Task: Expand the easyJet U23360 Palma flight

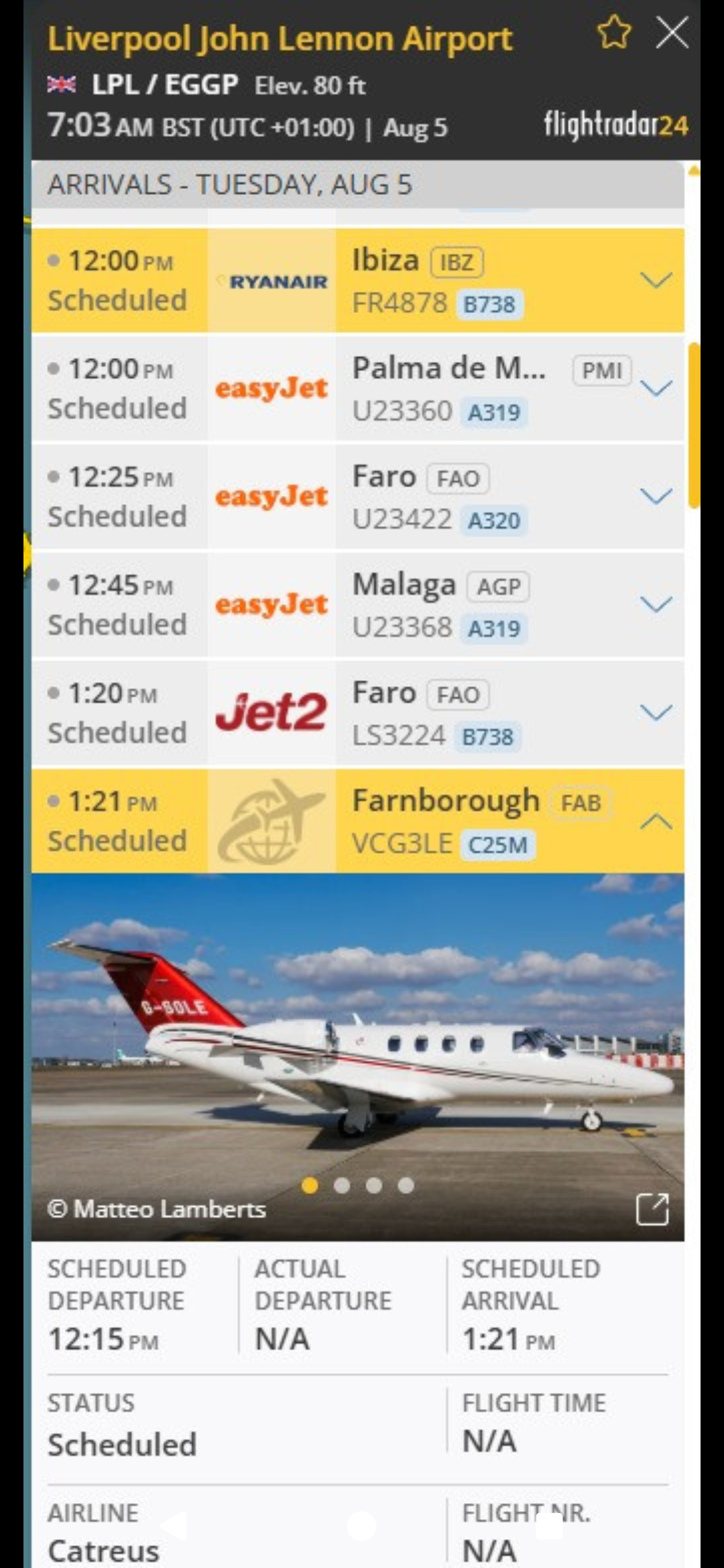Action: 656,388
